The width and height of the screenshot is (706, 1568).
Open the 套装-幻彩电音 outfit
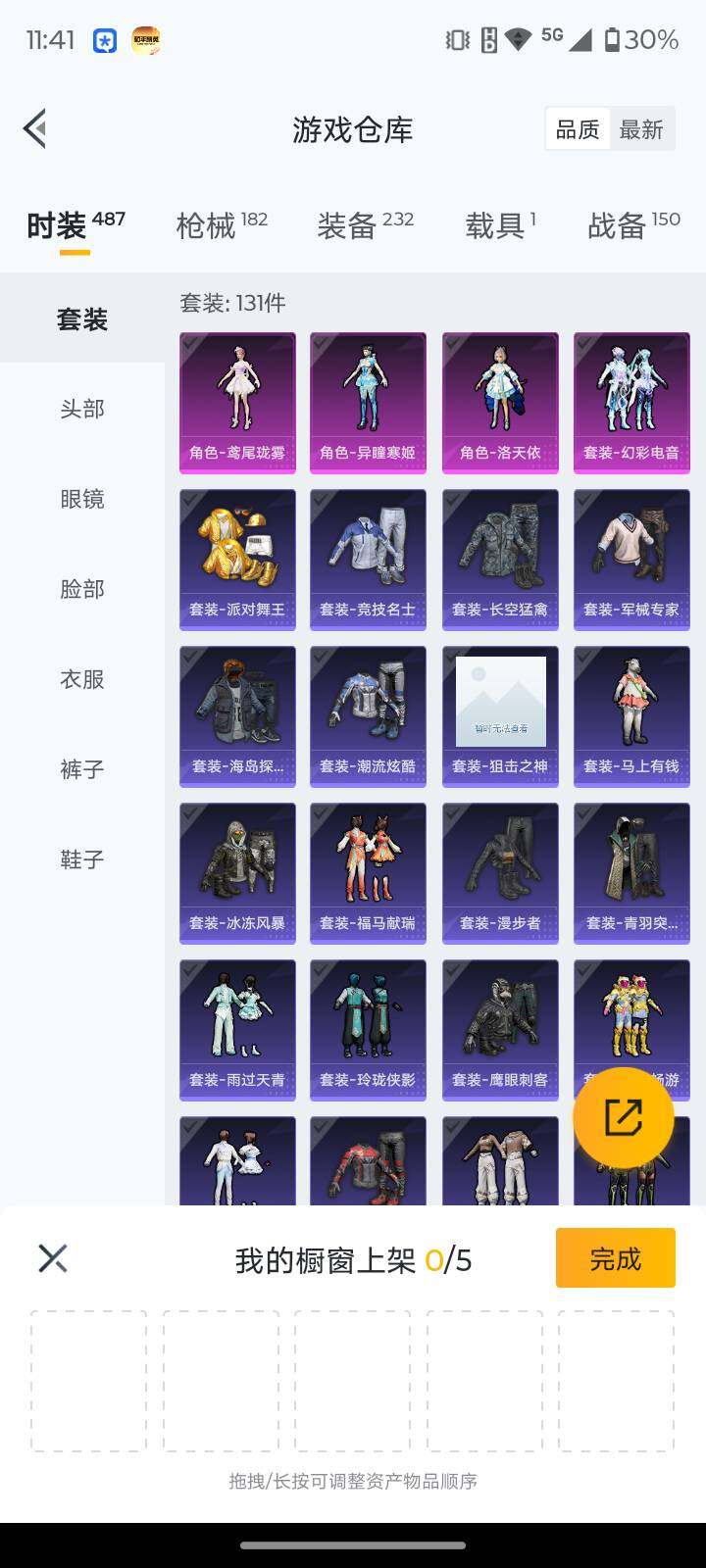[630, 402]
